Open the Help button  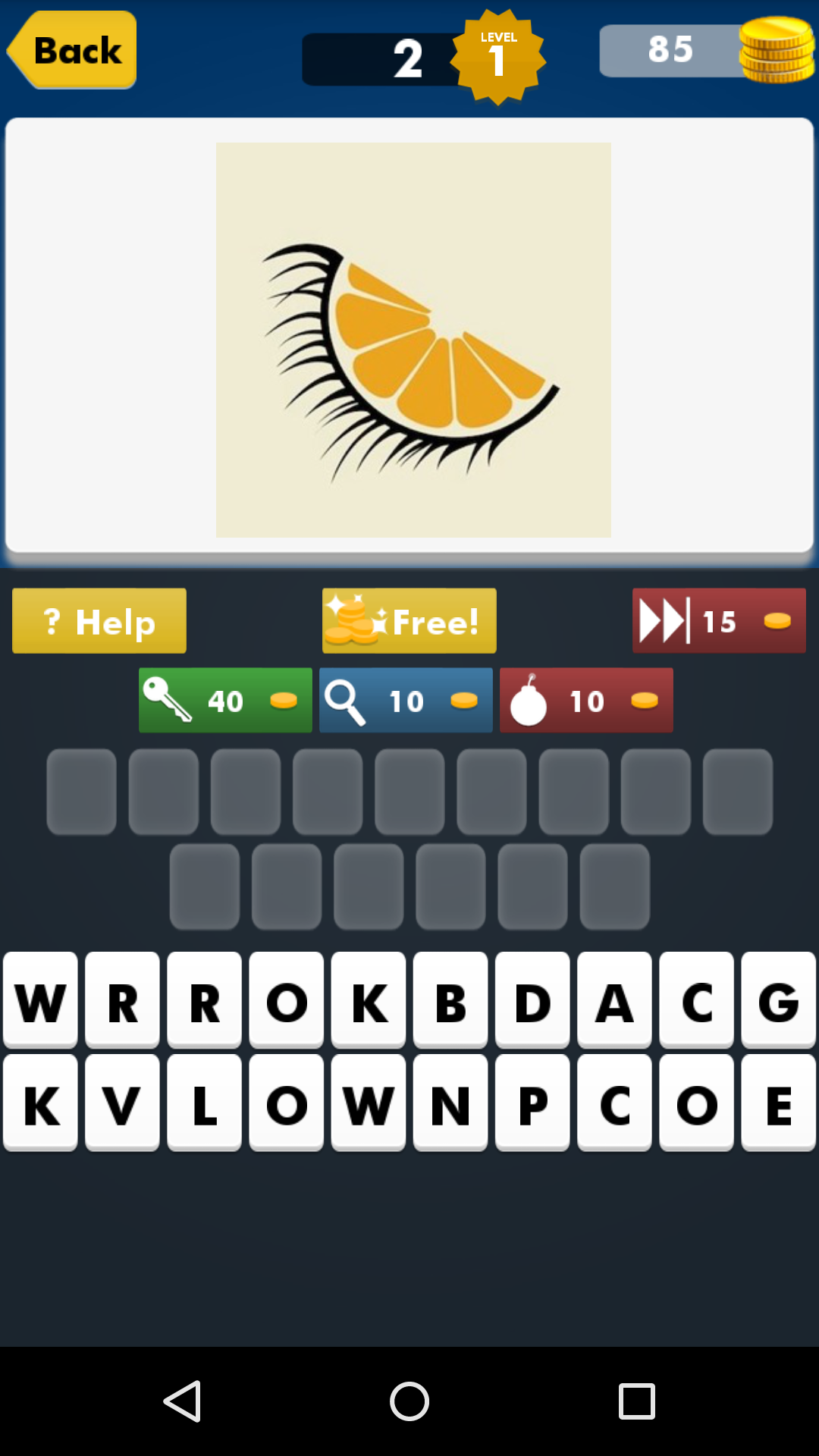pos(99,621)
